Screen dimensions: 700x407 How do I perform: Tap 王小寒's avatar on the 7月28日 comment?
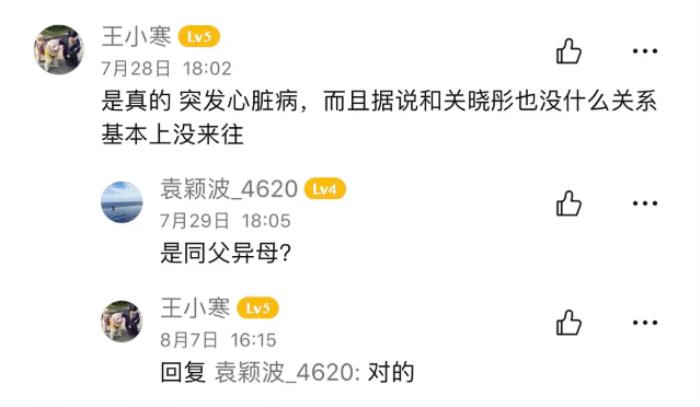59,50
